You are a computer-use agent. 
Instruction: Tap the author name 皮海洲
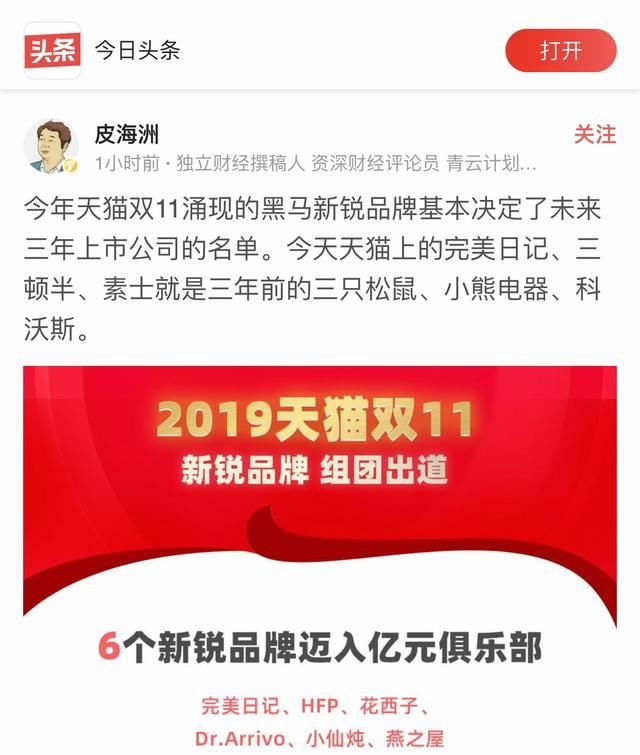point(127,134)
